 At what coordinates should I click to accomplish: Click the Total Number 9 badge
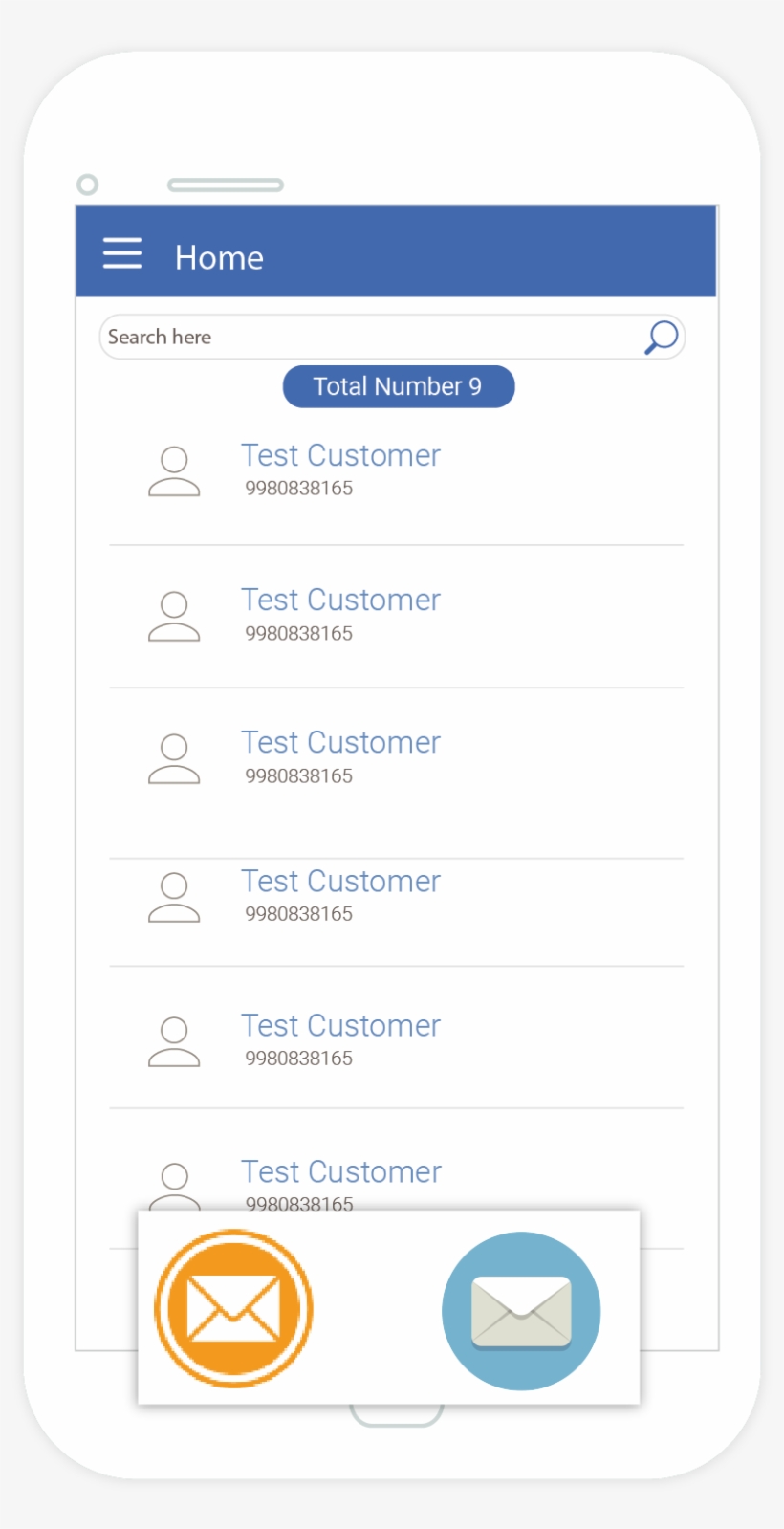pos(398,386)
